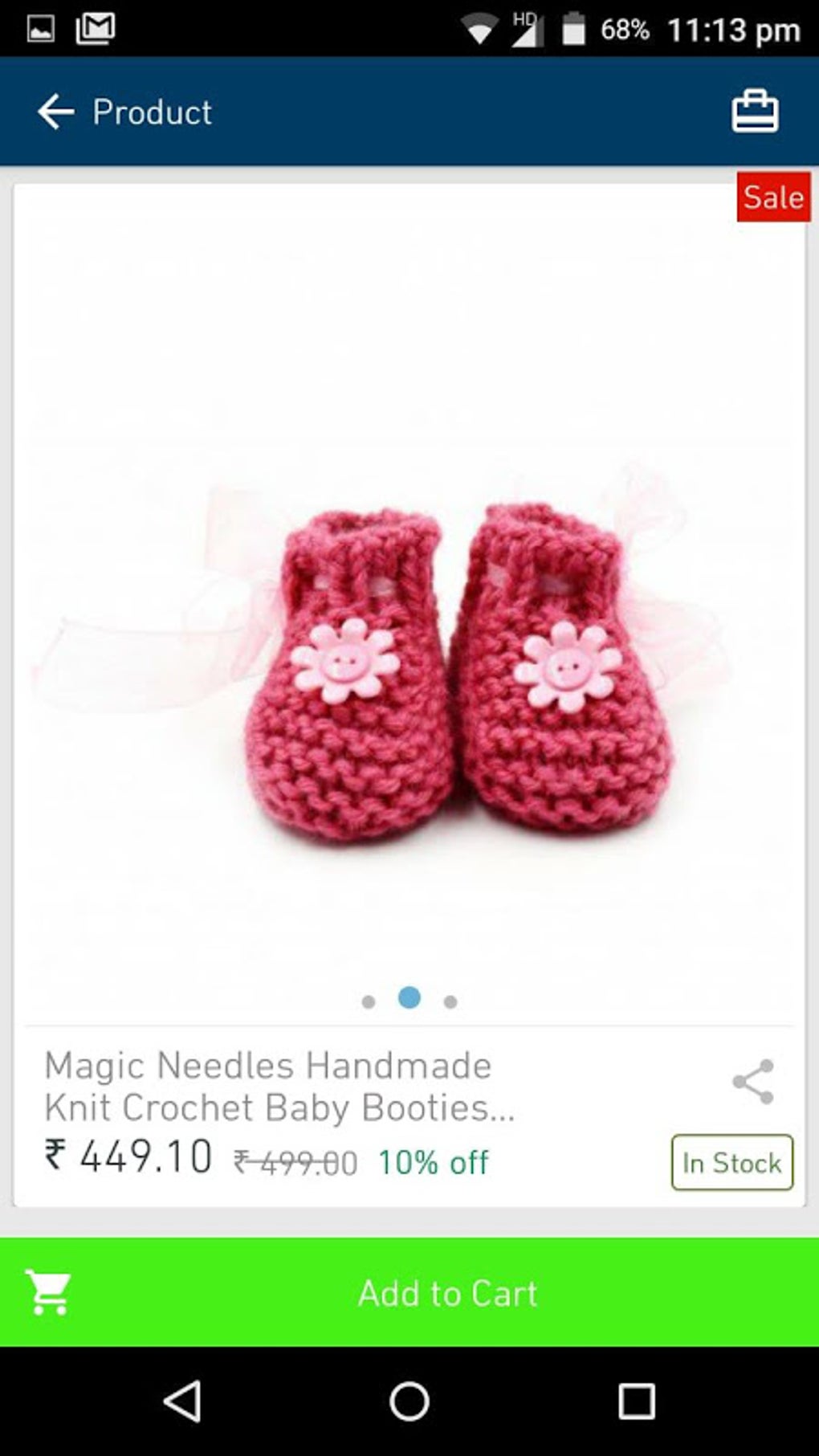Open recent apps from navigation bar
Image resolution: width=819 pixels, height=1456 pixels.
coord(636,1402)
